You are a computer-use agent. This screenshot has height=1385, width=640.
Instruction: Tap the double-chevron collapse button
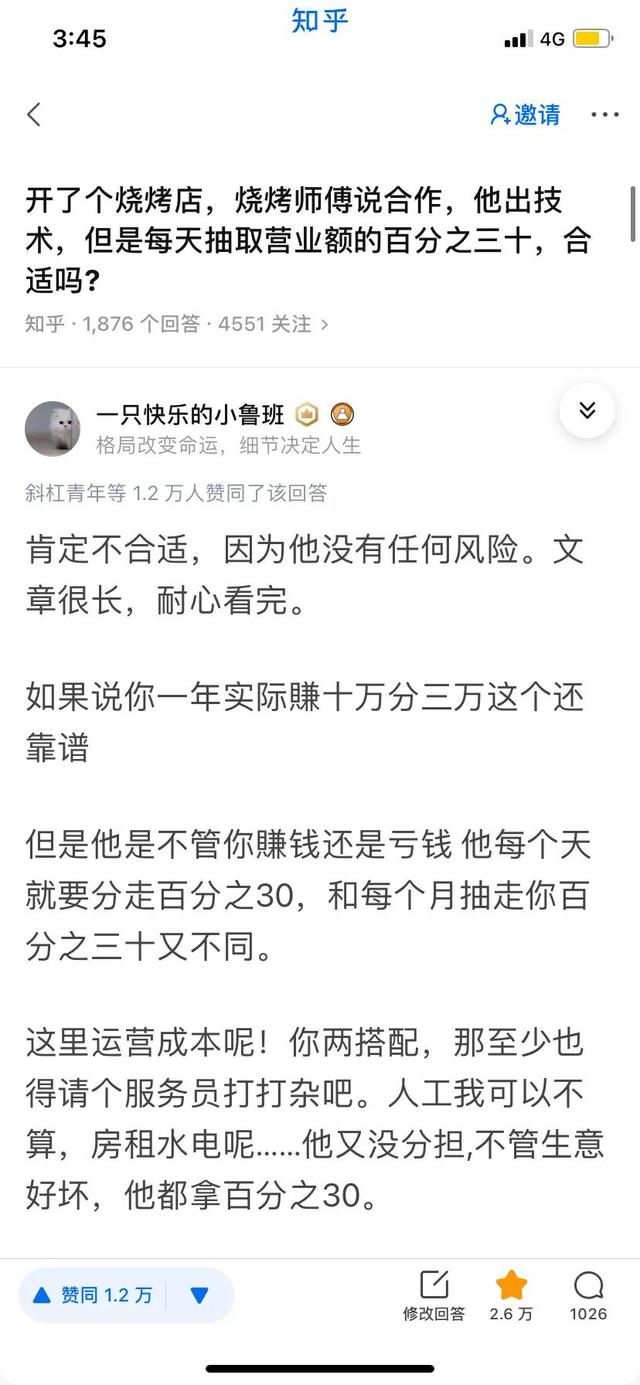click(587, 410)
